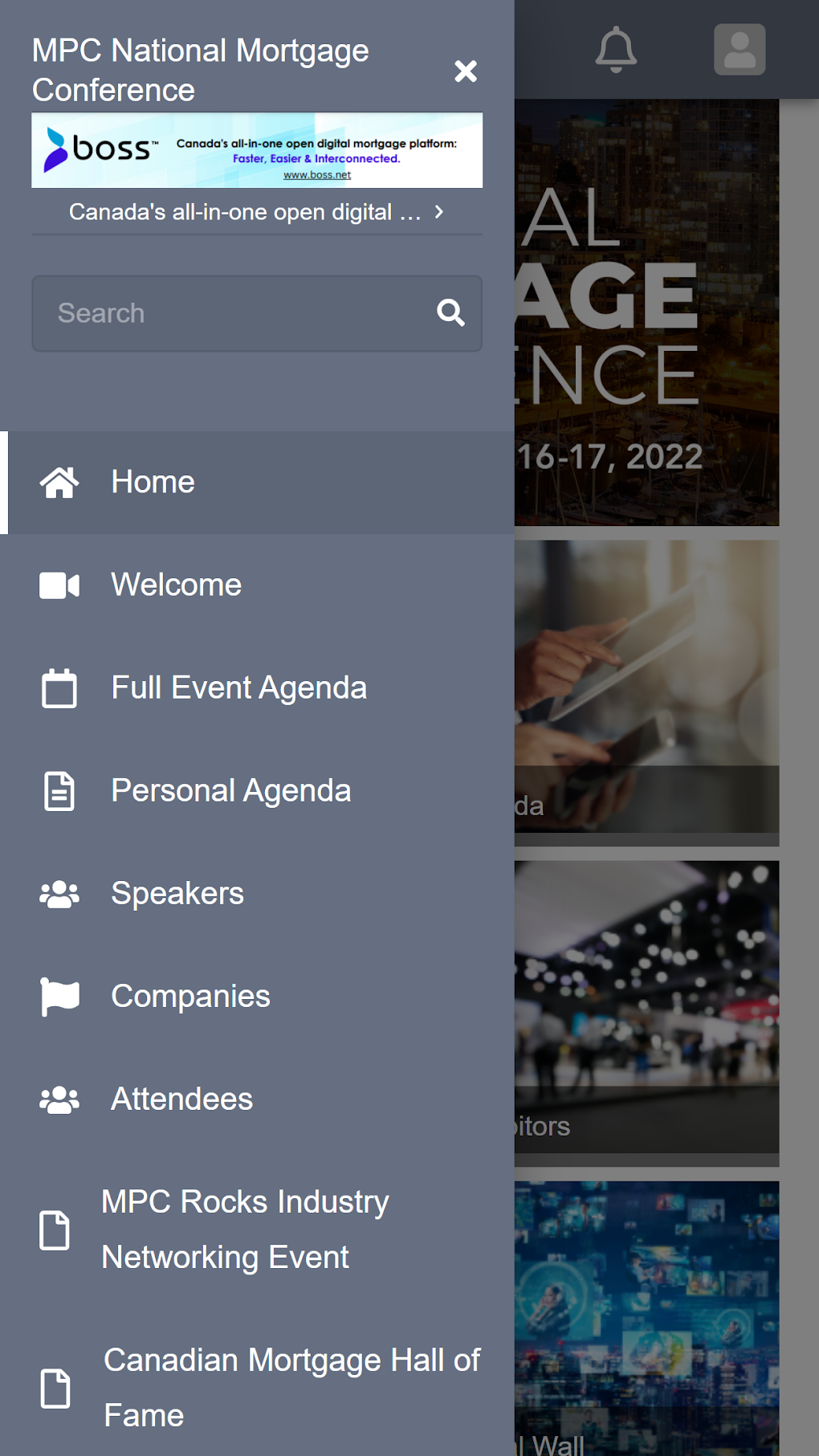Open Personal Agenda
The width and height of the screenshot is (819, 1456).
(x=230, y=791)
